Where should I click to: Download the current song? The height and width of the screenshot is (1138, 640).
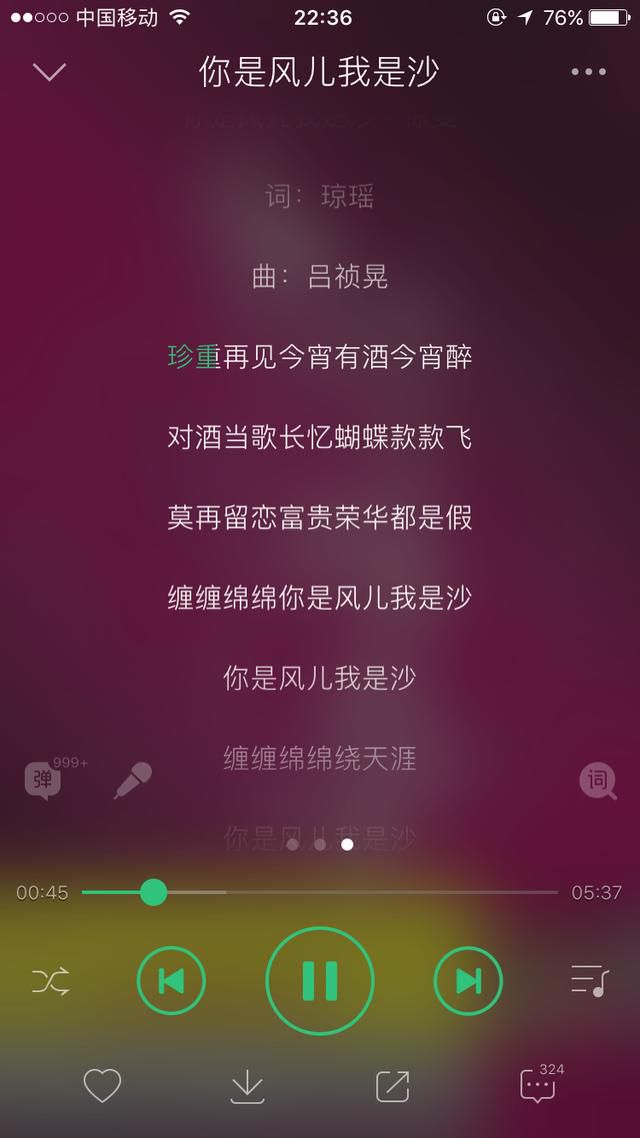(247, 1087)
